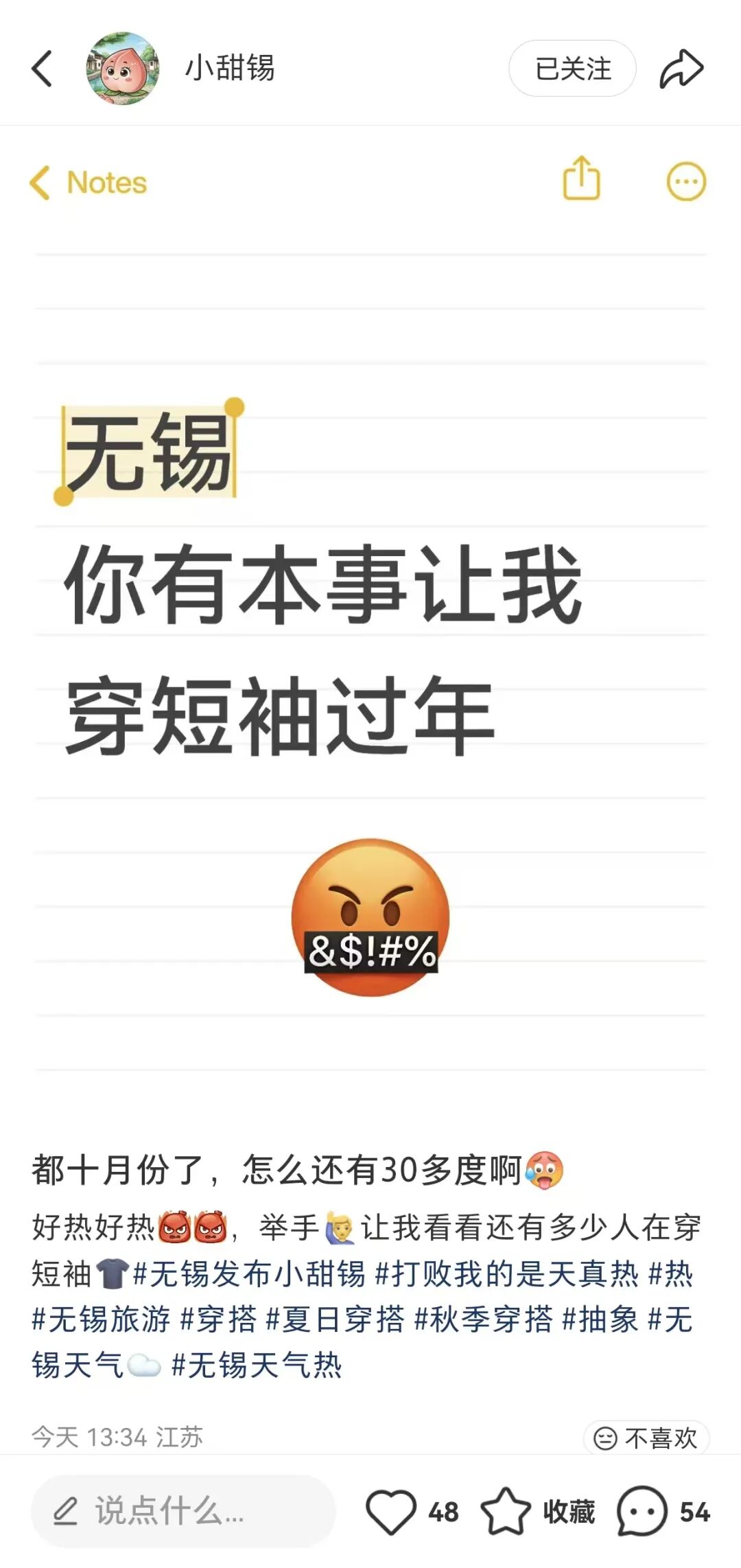The image size is (741, 1568).
Task: Open hashtag #无锡天气热
Action: click(x=257, y=1365)
